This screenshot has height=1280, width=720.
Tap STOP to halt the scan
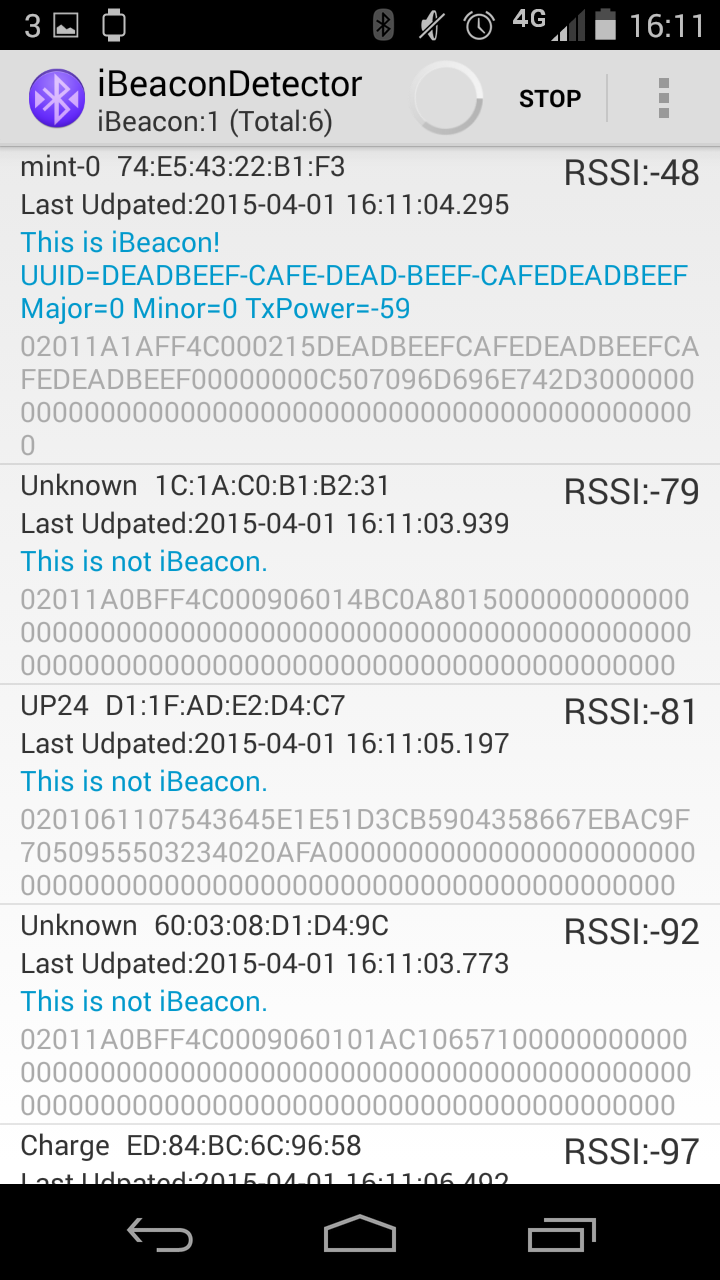(x=549, y=98)
